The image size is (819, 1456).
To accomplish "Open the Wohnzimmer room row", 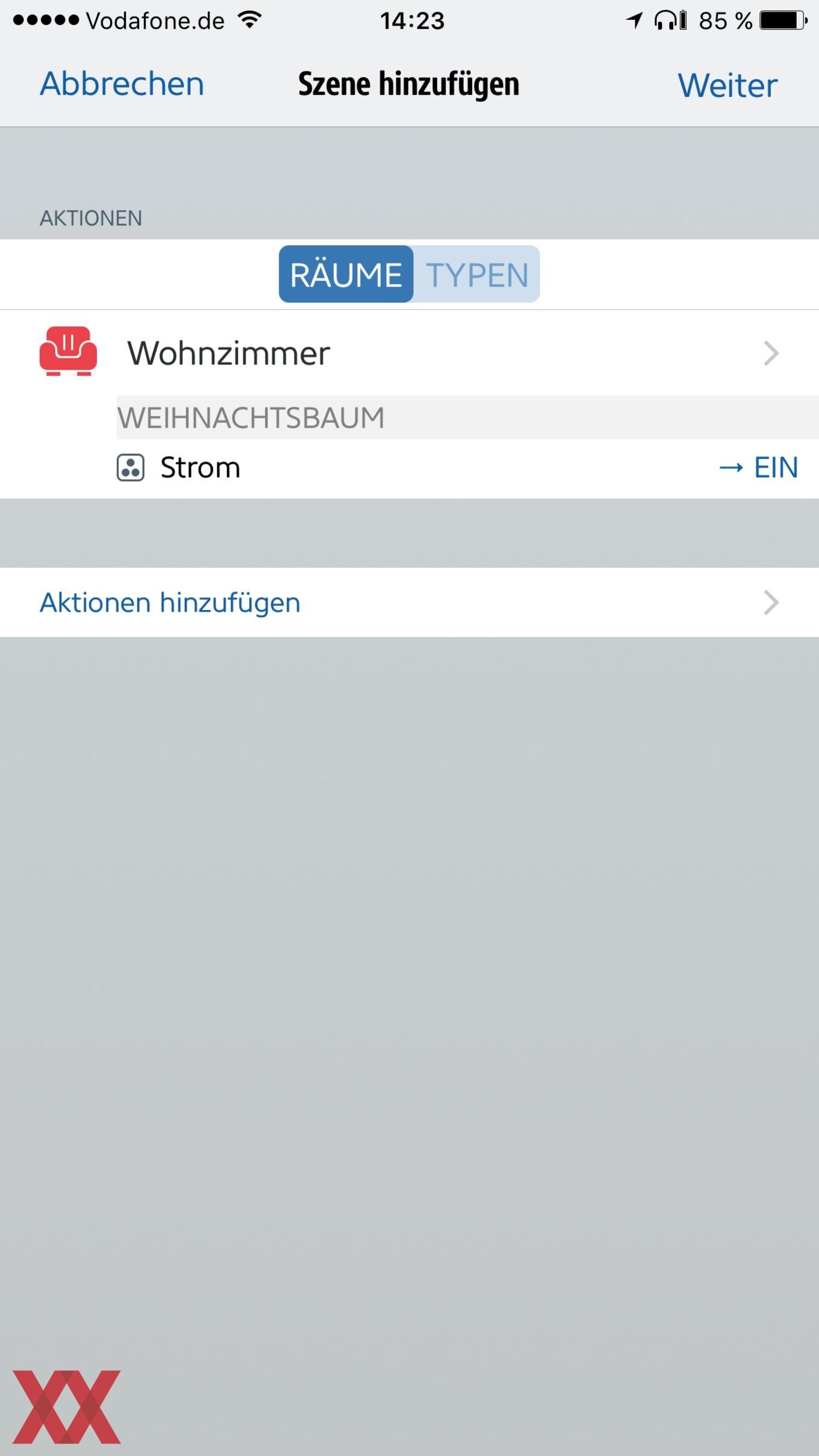I will click(409, 353).
